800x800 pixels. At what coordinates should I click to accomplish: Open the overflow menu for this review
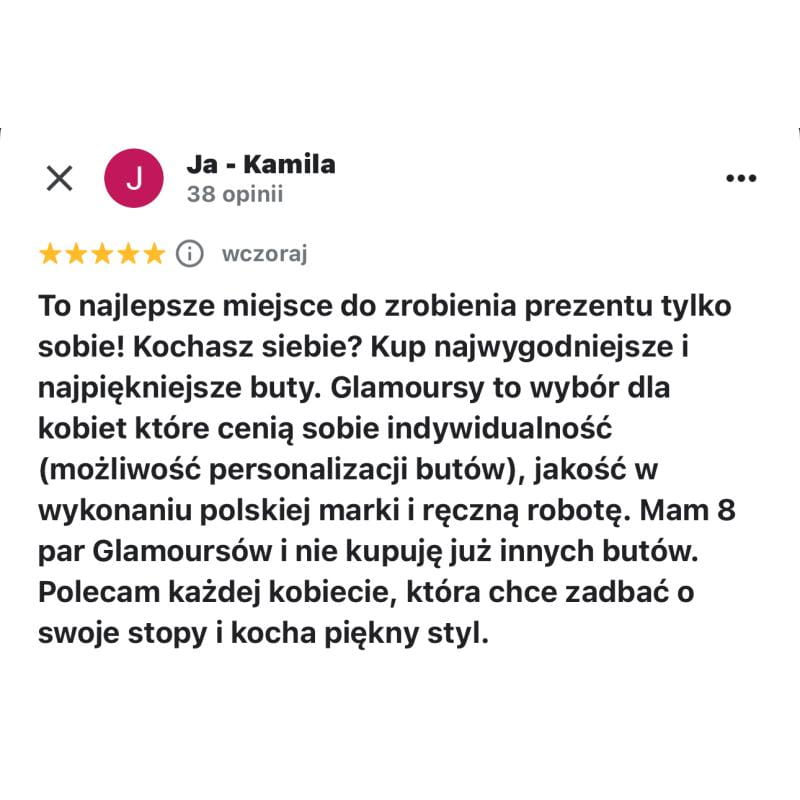(740, 178)
